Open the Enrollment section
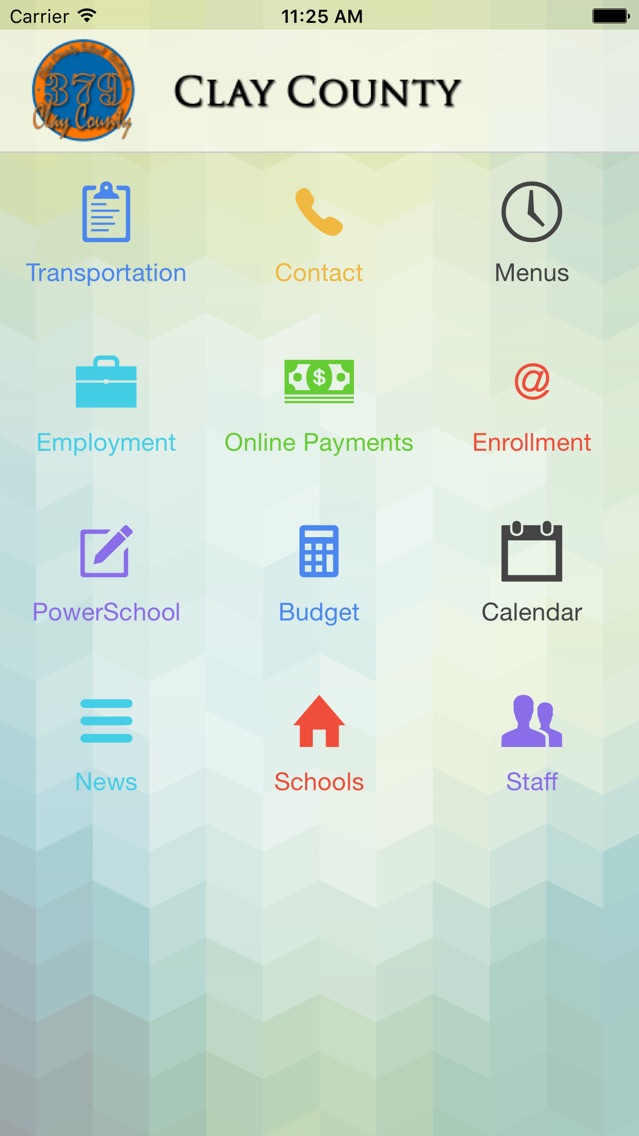Viewport: 639px width, 1136px height. pyautogui.click(x=532, y=404)
